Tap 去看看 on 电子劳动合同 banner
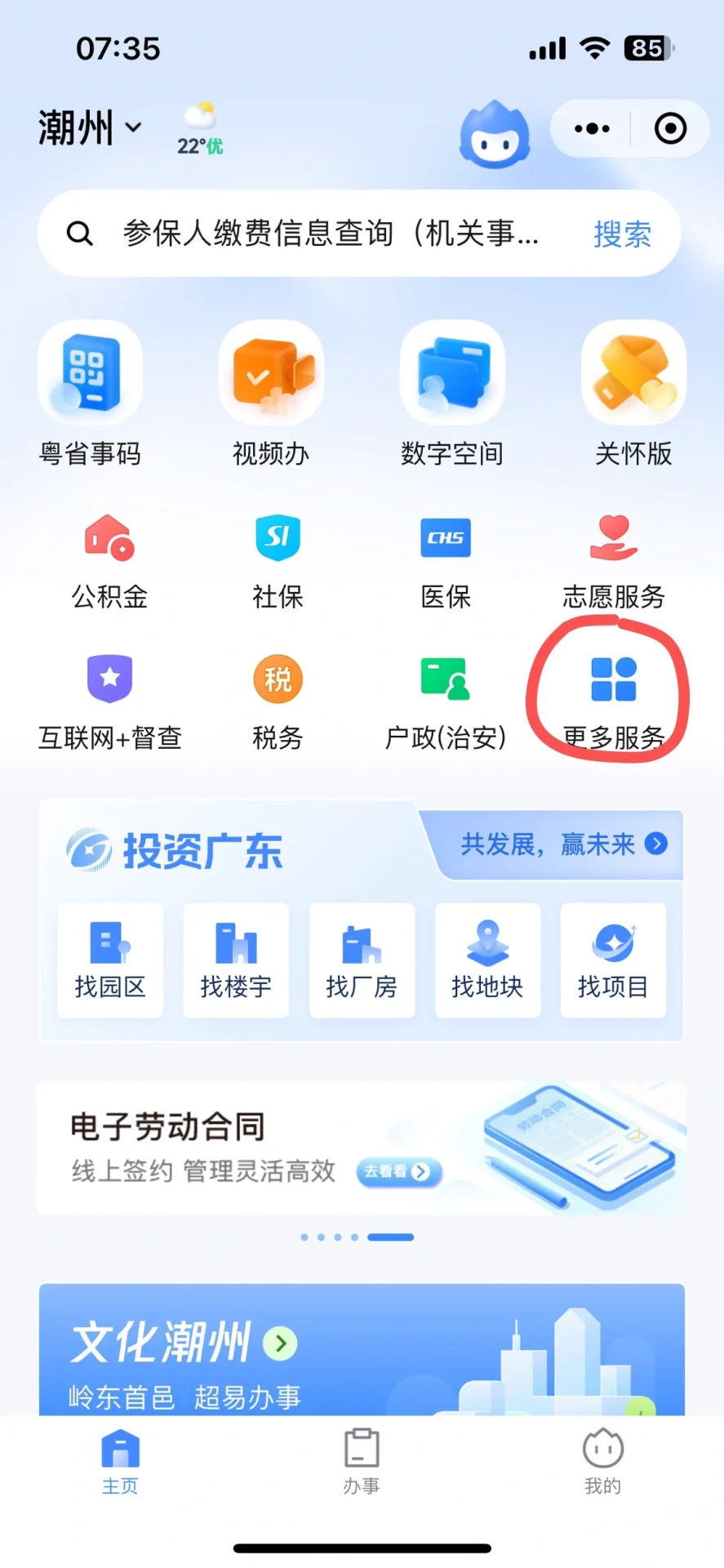The height and width of the screenshot is (1568, 724). pyautogui.click(x=398, y=1171)
